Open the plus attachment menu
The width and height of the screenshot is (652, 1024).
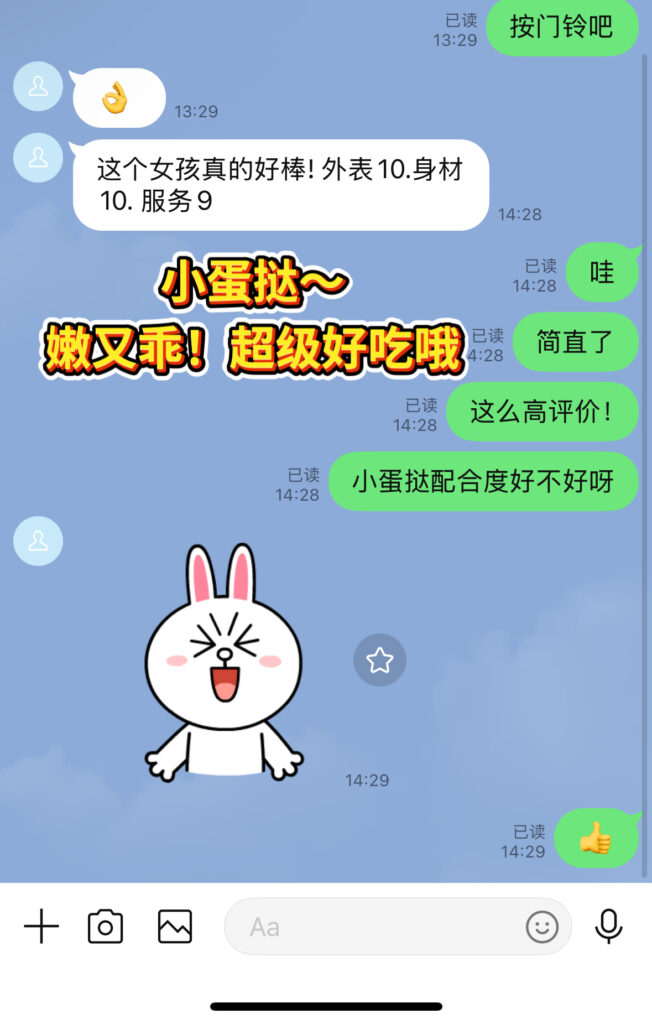tap(41, 927)
